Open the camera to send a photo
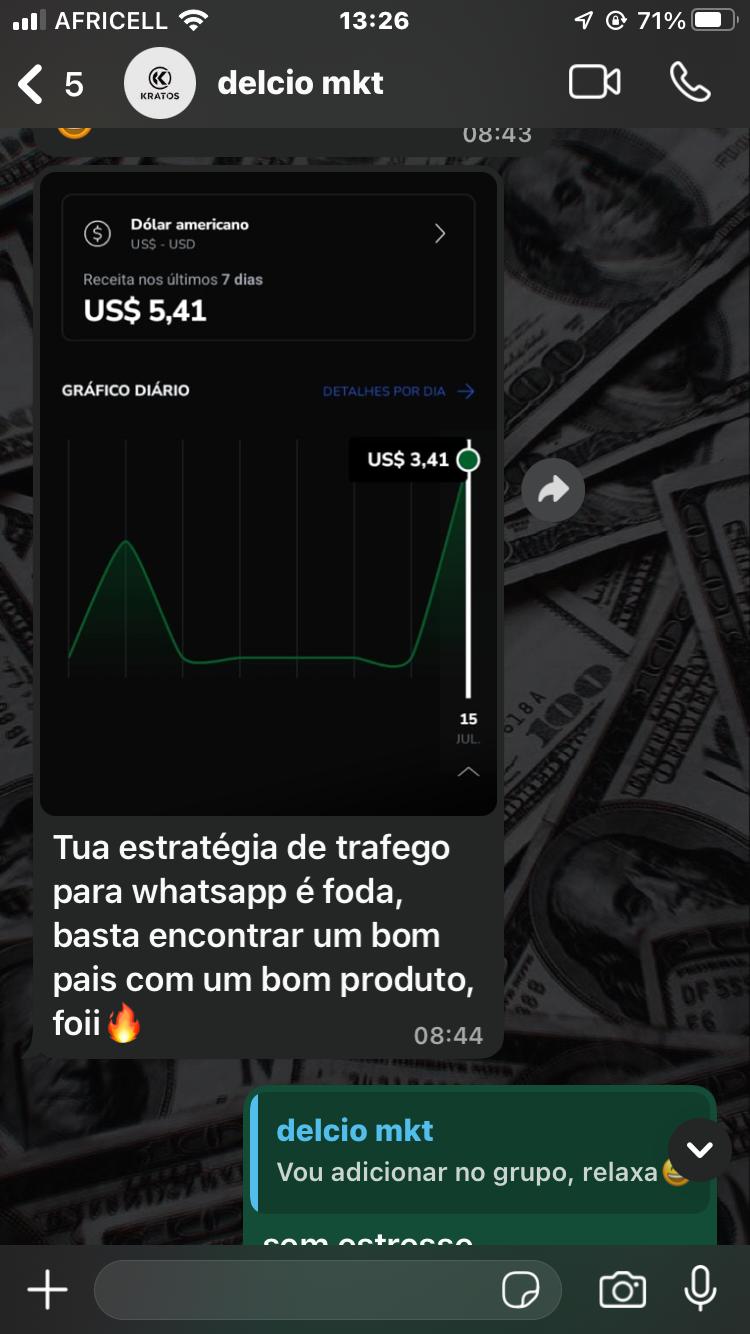 coord(622,1290)
